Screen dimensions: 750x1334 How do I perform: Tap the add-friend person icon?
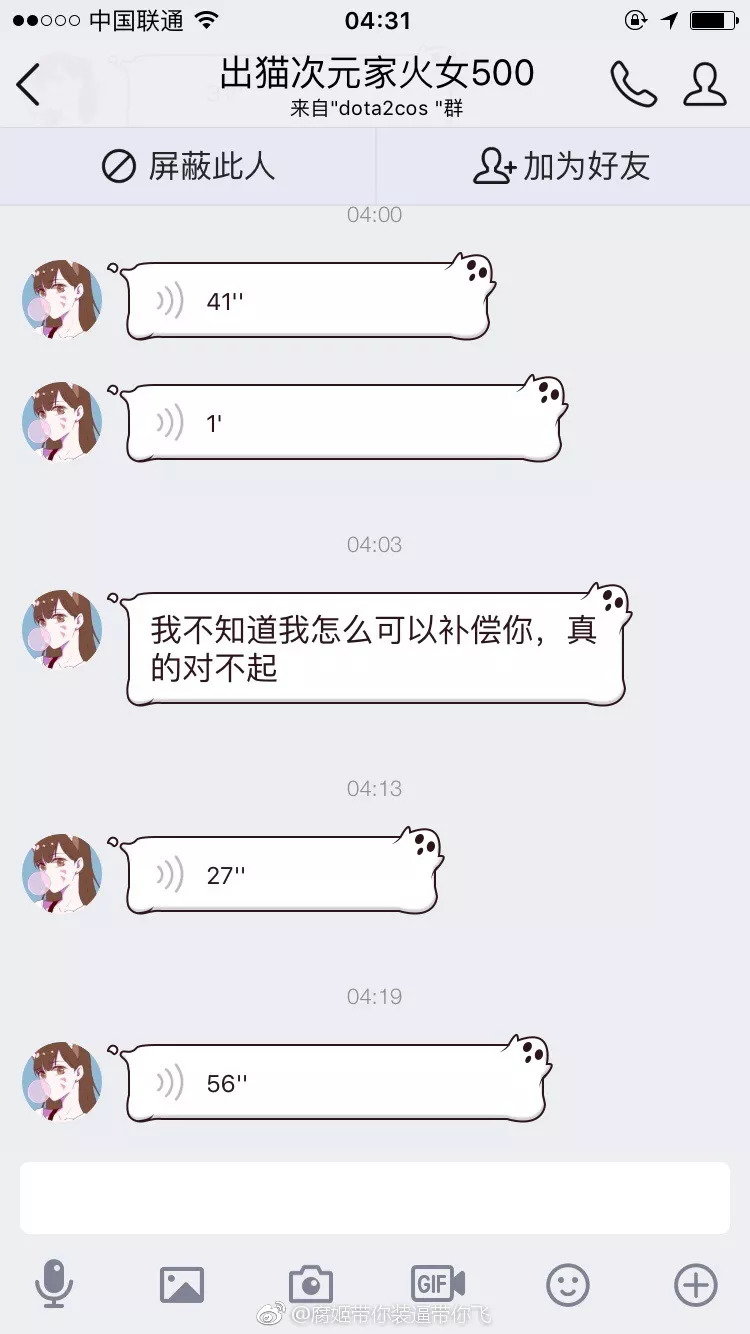[493, 166]
